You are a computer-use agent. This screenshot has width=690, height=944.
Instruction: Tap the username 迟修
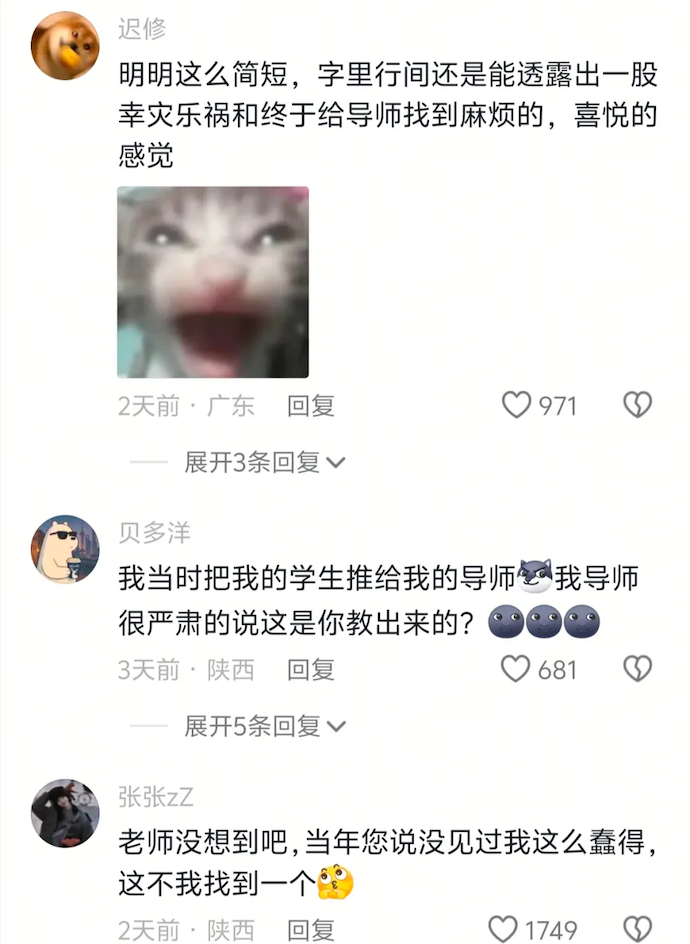142,30
